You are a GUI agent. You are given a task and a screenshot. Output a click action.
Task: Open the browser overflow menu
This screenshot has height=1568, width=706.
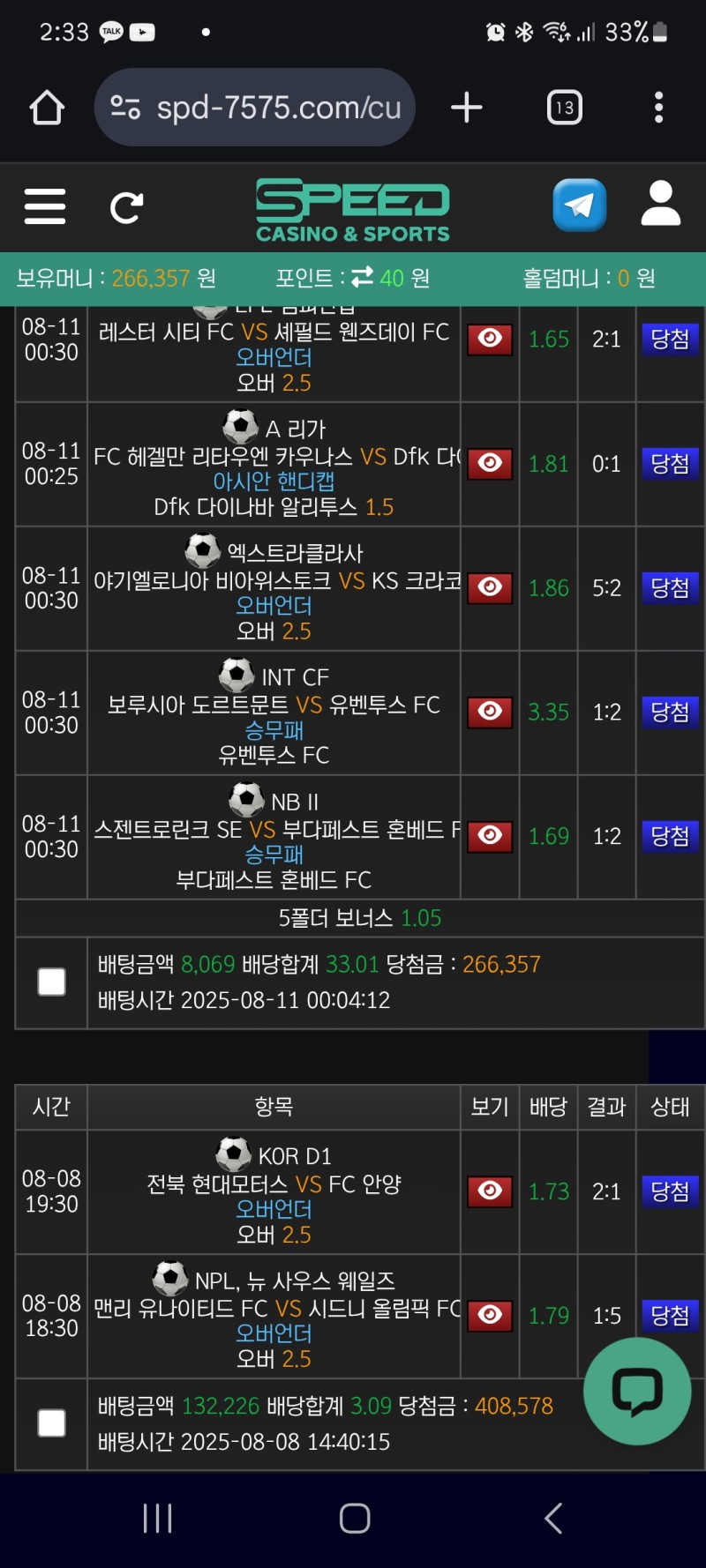click(x=658, y=108)
